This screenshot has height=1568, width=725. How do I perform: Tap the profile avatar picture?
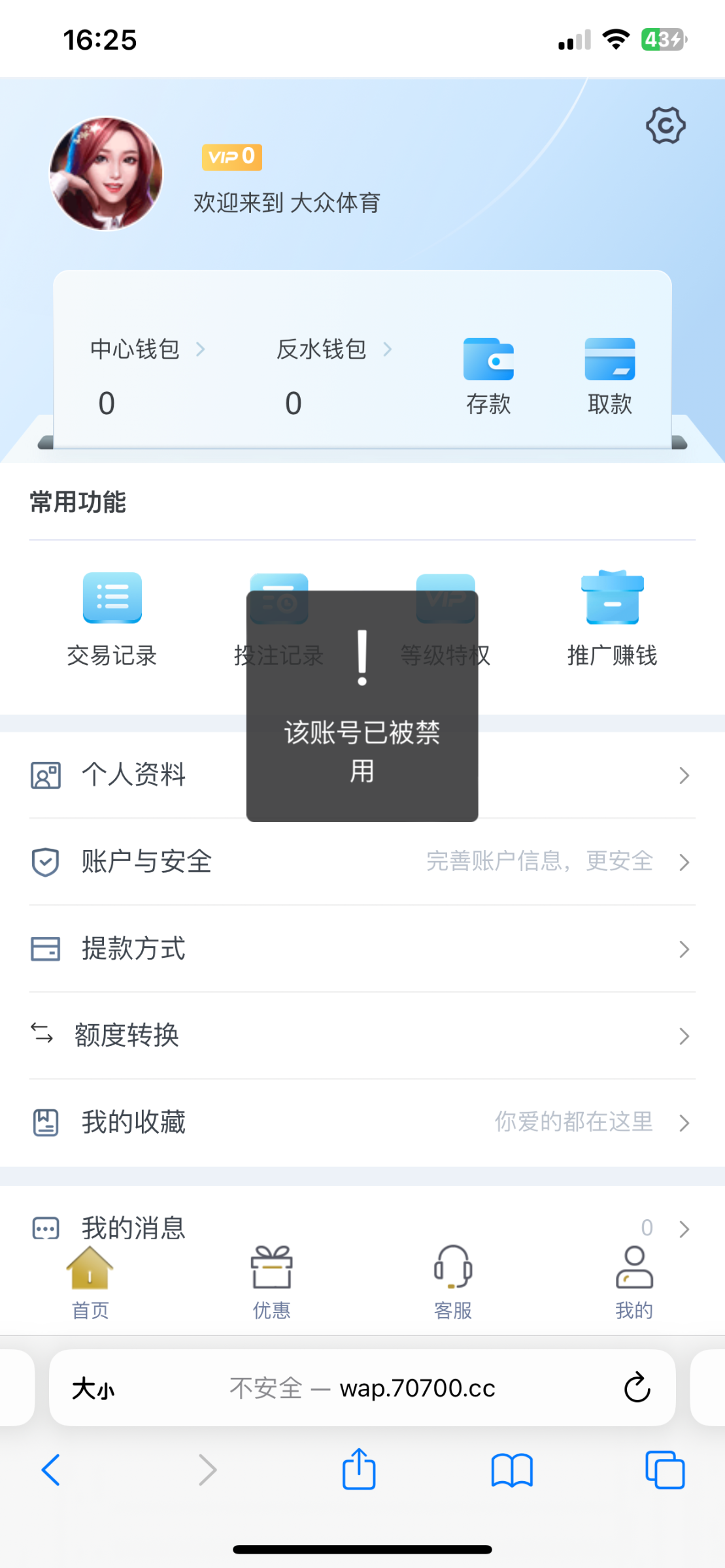point(107,174)
